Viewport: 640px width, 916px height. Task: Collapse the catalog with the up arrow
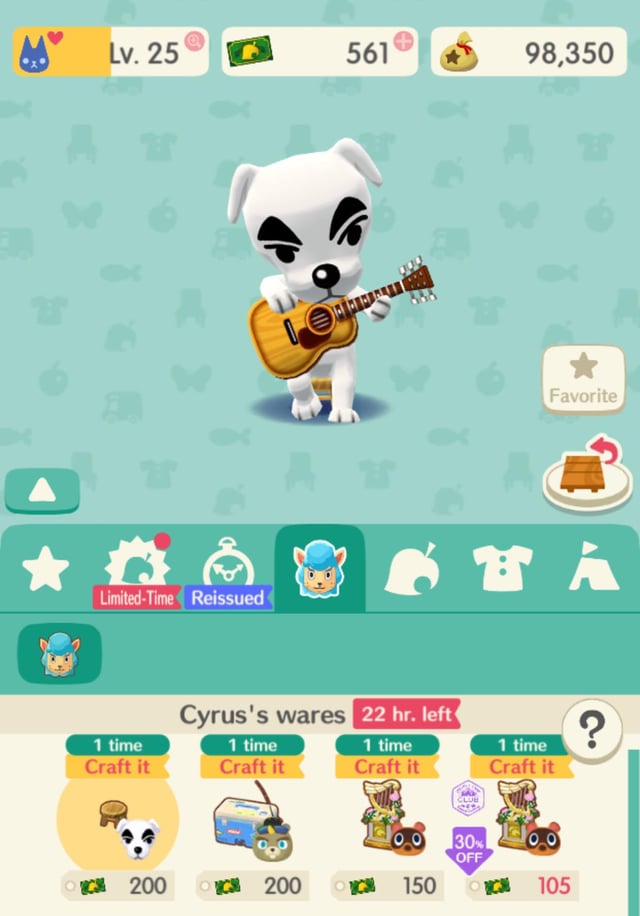tap(42, 490)
